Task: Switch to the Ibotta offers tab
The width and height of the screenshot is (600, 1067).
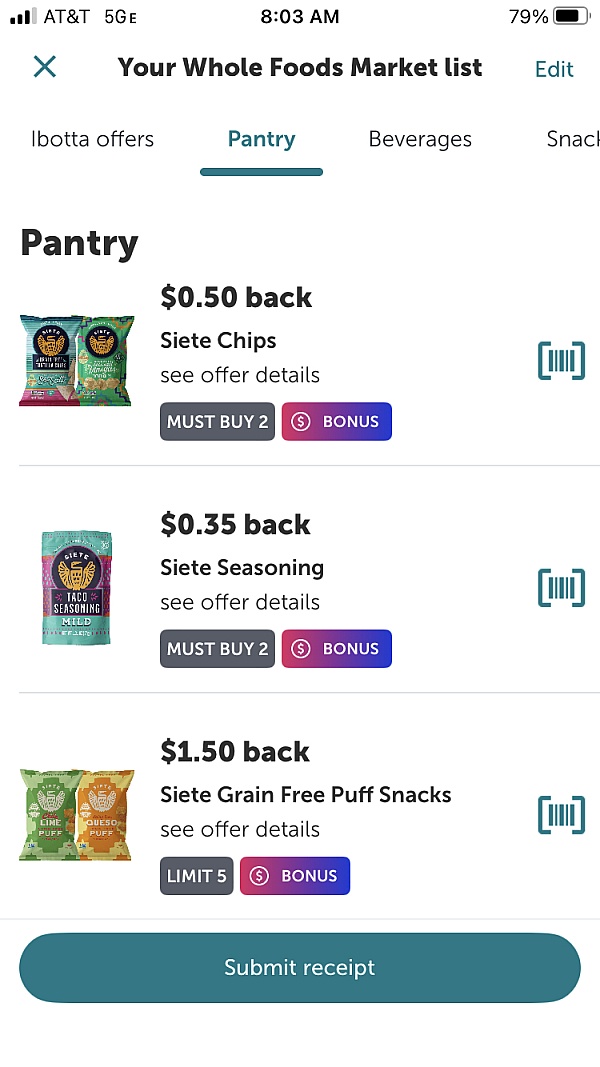Action: (93, 139)
